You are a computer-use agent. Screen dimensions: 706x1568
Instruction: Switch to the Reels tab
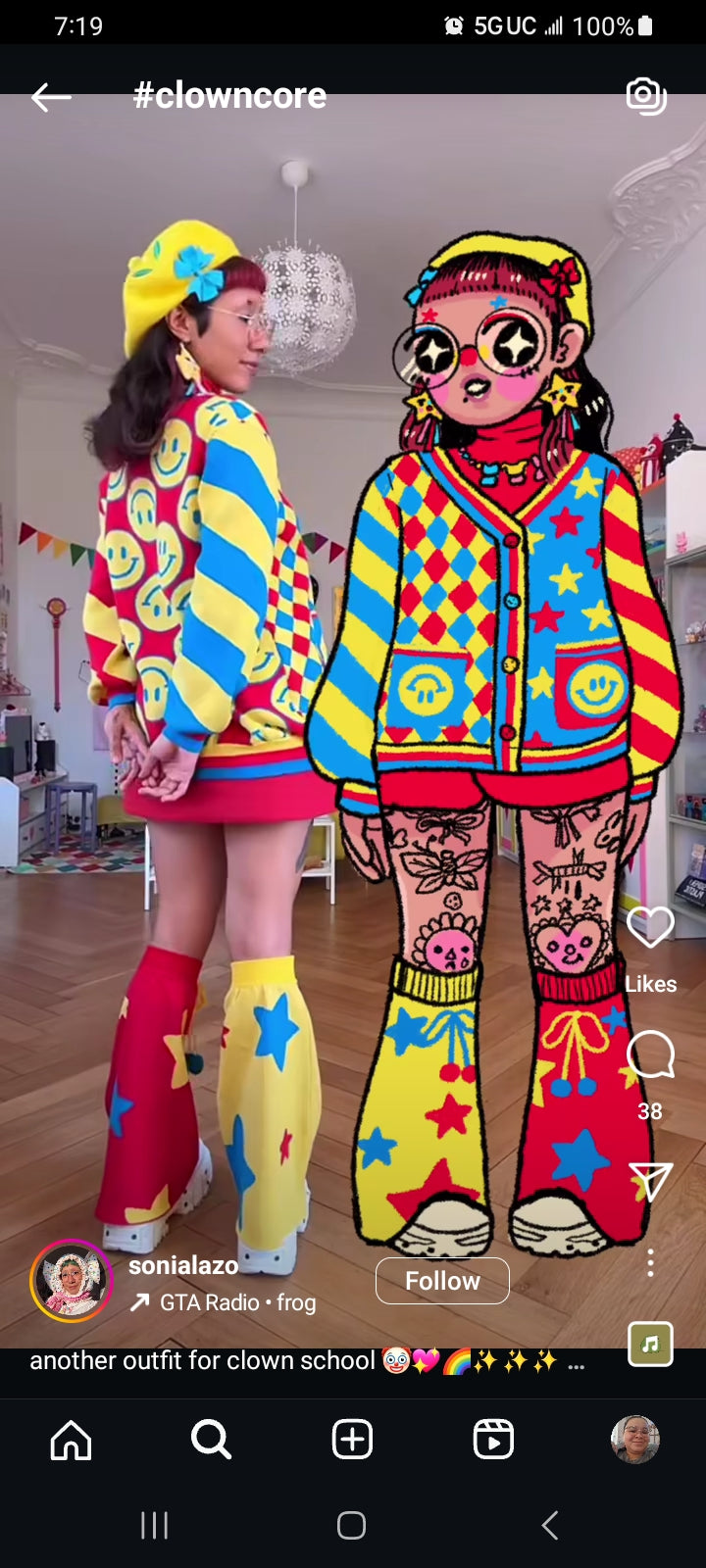click(x=493, y=1440)
